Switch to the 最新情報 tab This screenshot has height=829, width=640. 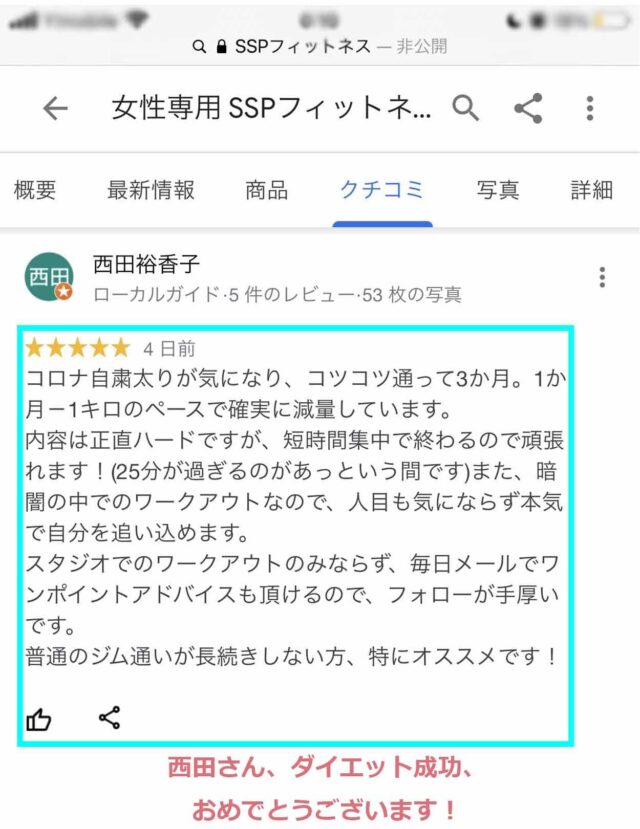coord(150,190)
